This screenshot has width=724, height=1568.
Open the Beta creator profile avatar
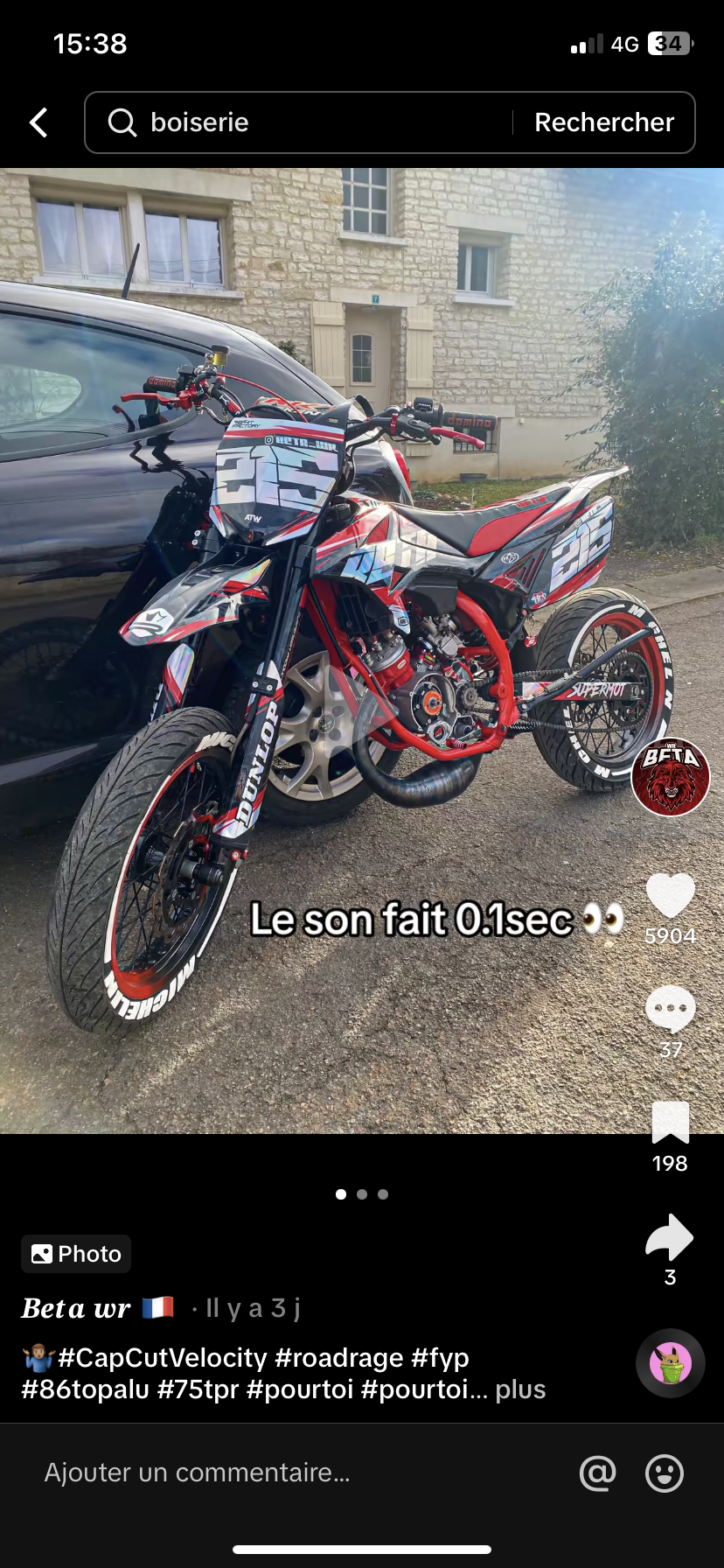(x=671, y=777)
